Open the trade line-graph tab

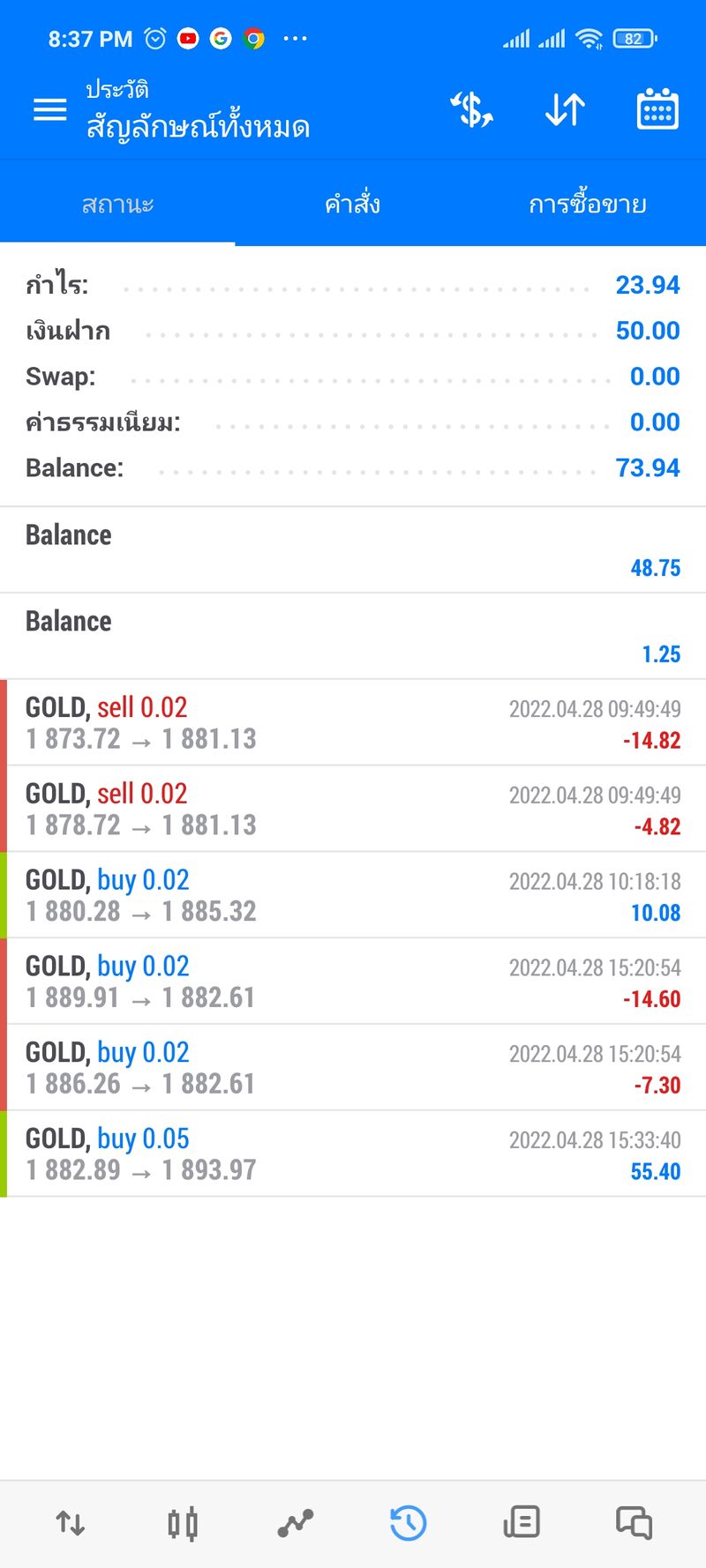tap(296, 1523)
